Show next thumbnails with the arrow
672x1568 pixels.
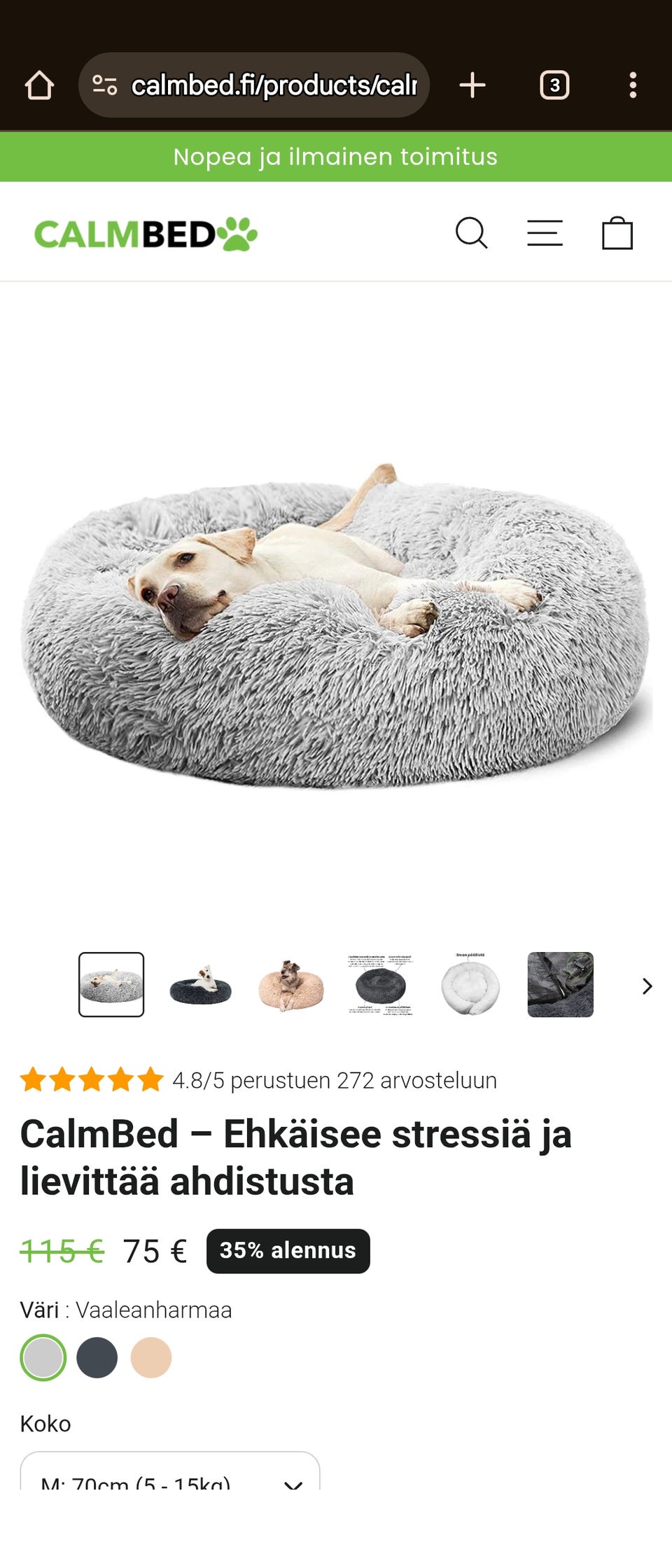click(x=647, y=986)
